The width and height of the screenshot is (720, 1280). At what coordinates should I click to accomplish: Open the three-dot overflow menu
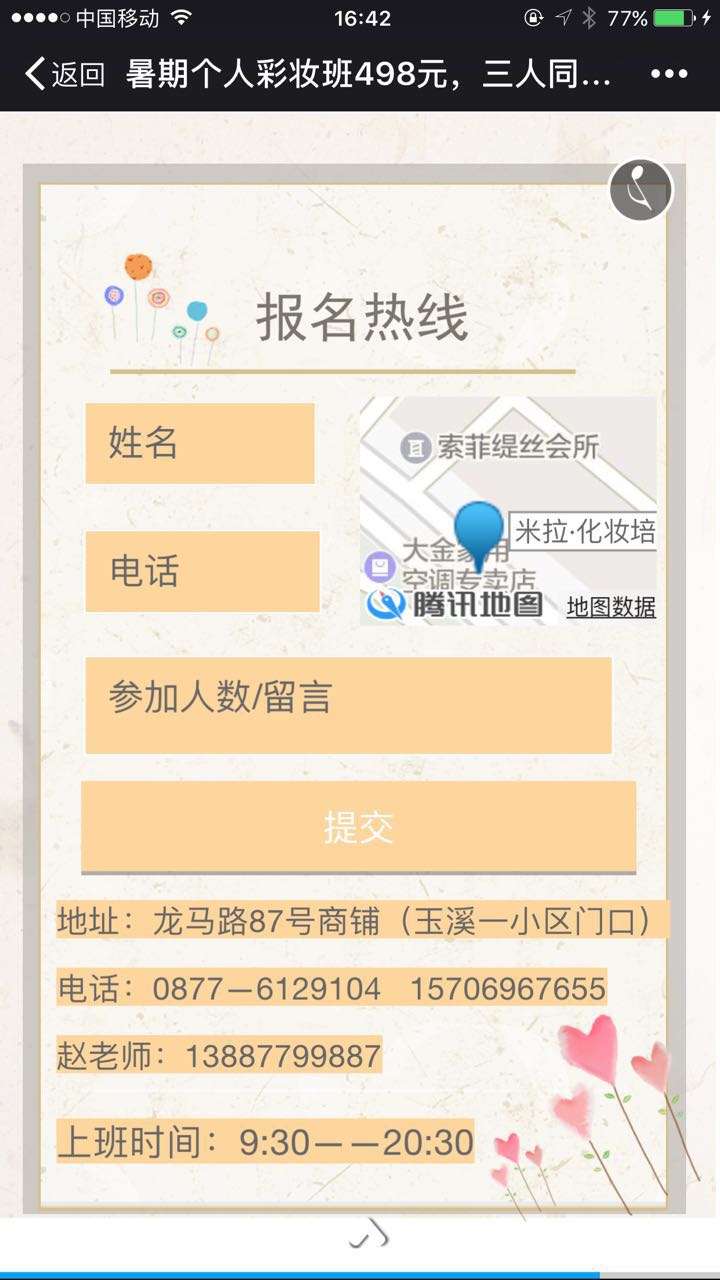tap(669, 74)
